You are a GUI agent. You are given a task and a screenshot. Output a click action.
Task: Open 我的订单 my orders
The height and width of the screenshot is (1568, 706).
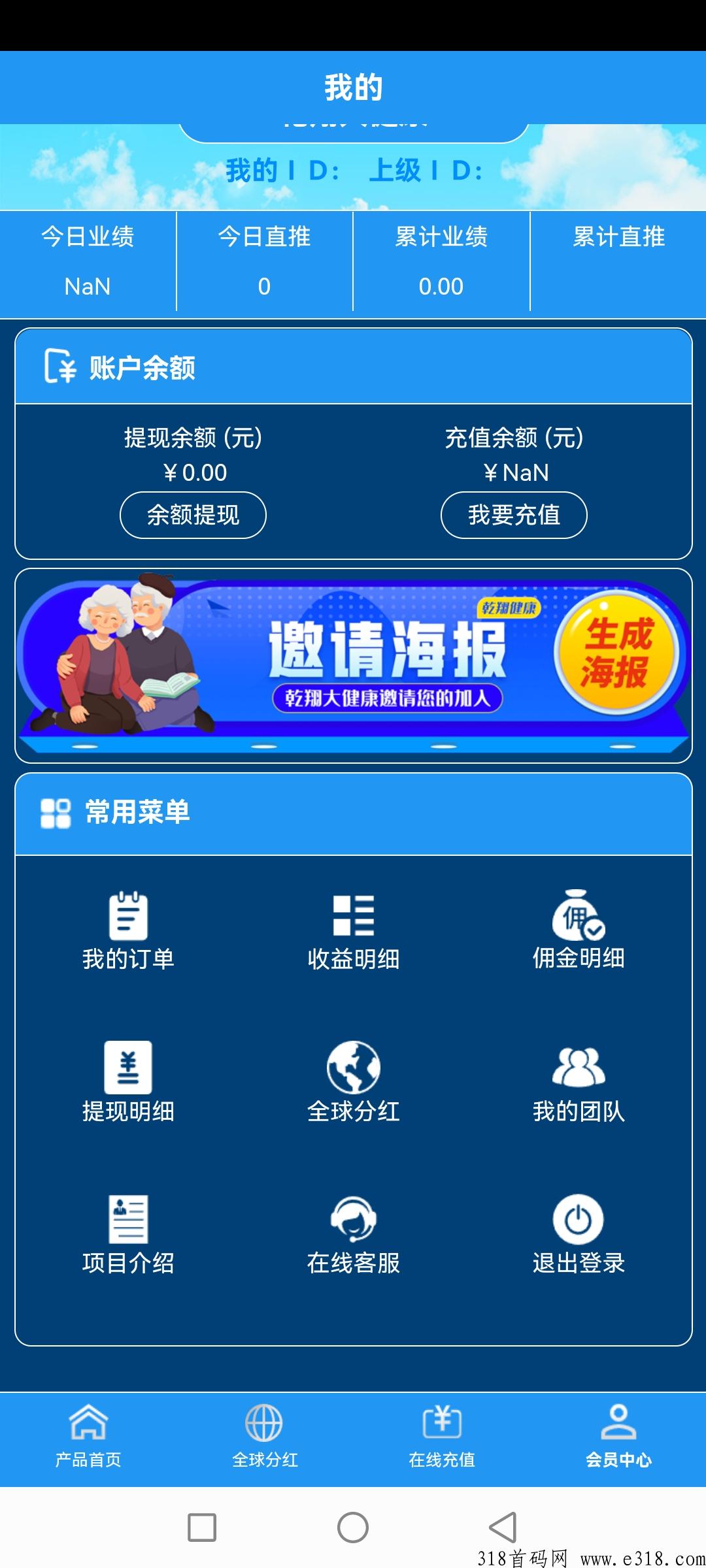(x=128, y=931)
